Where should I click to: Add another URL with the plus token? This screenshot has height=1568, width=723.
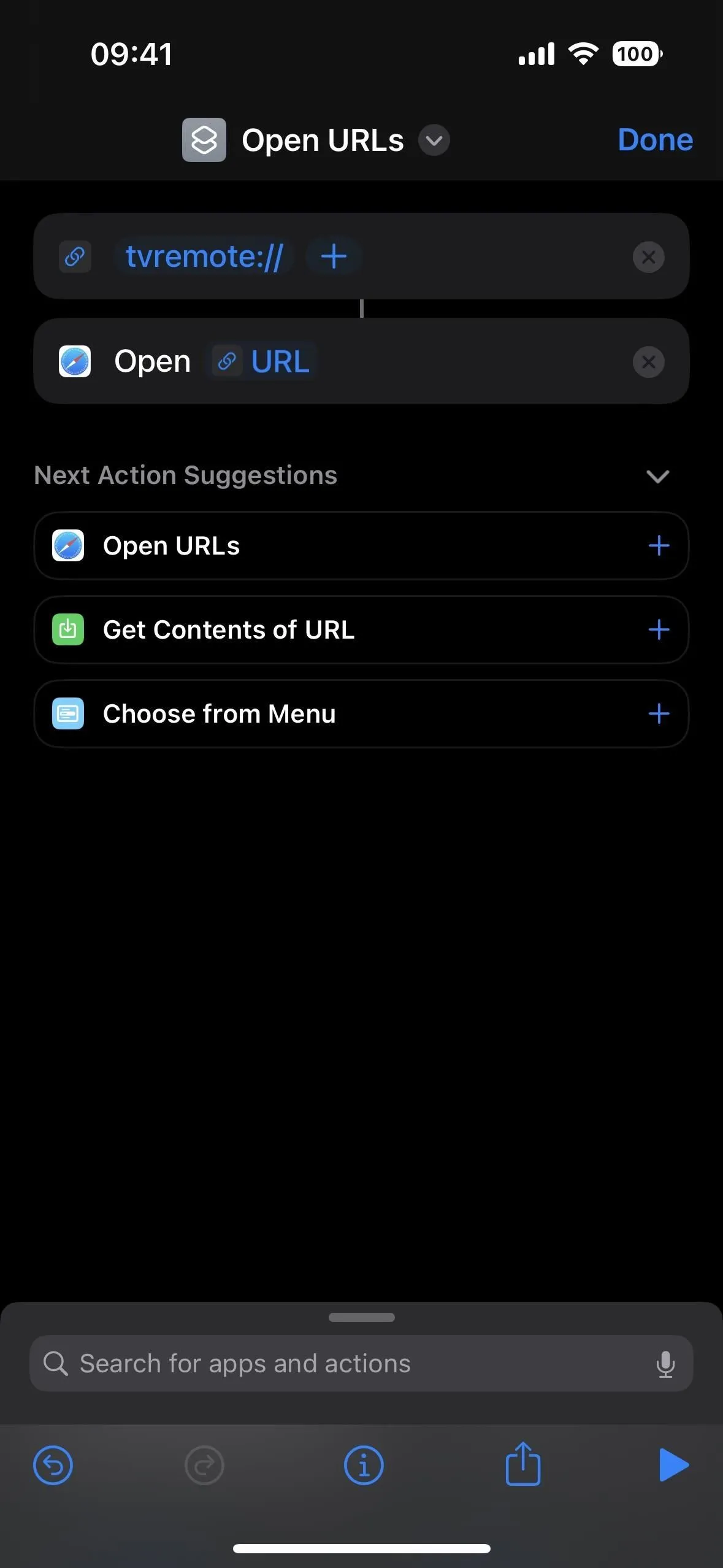point(334,256)
